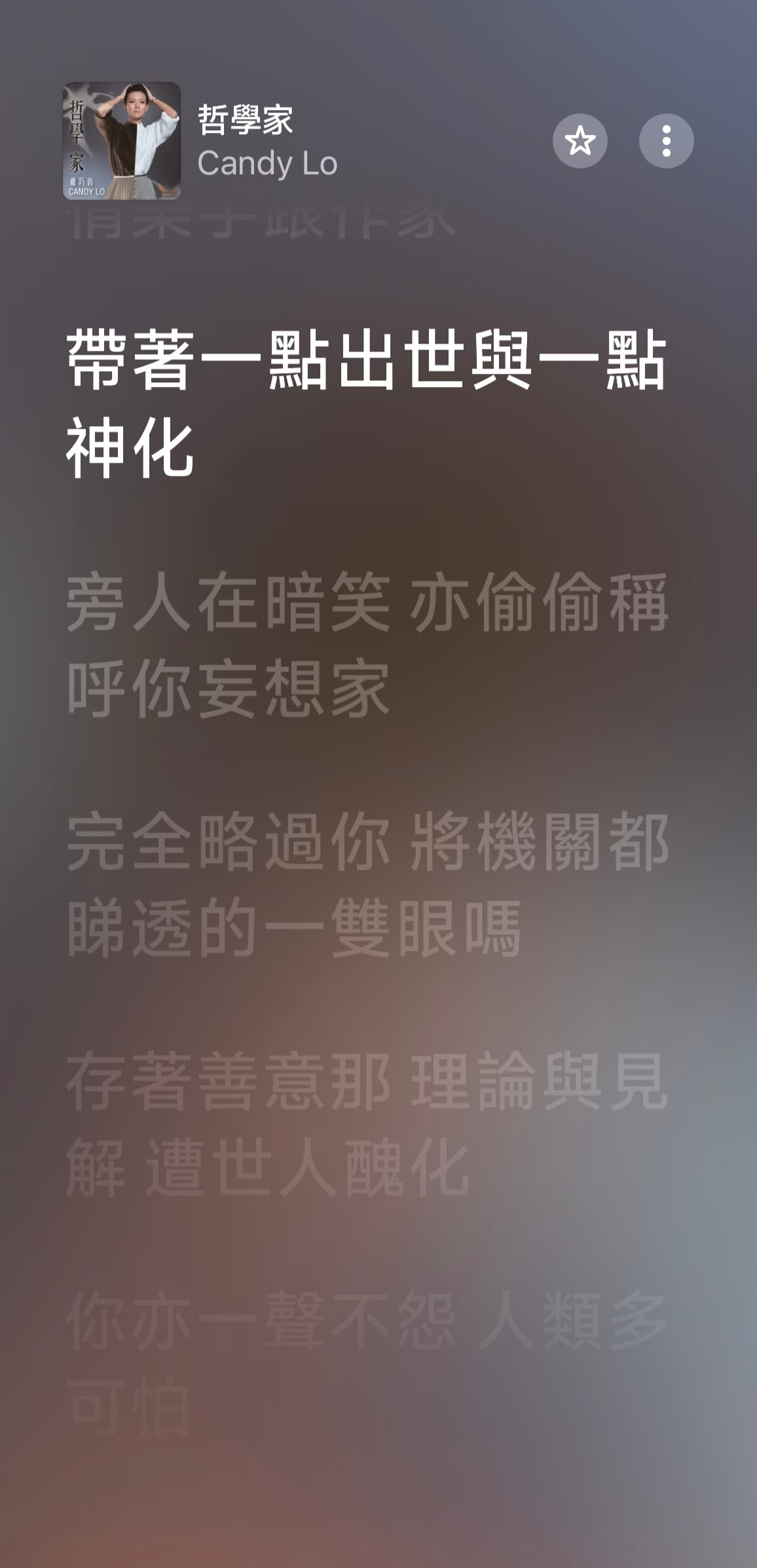Screen dimensions: 757x1568
Task: Jump to lyric line 存著善意那 理論與見解 遭世人醜化
Action: pos(367,1123)
